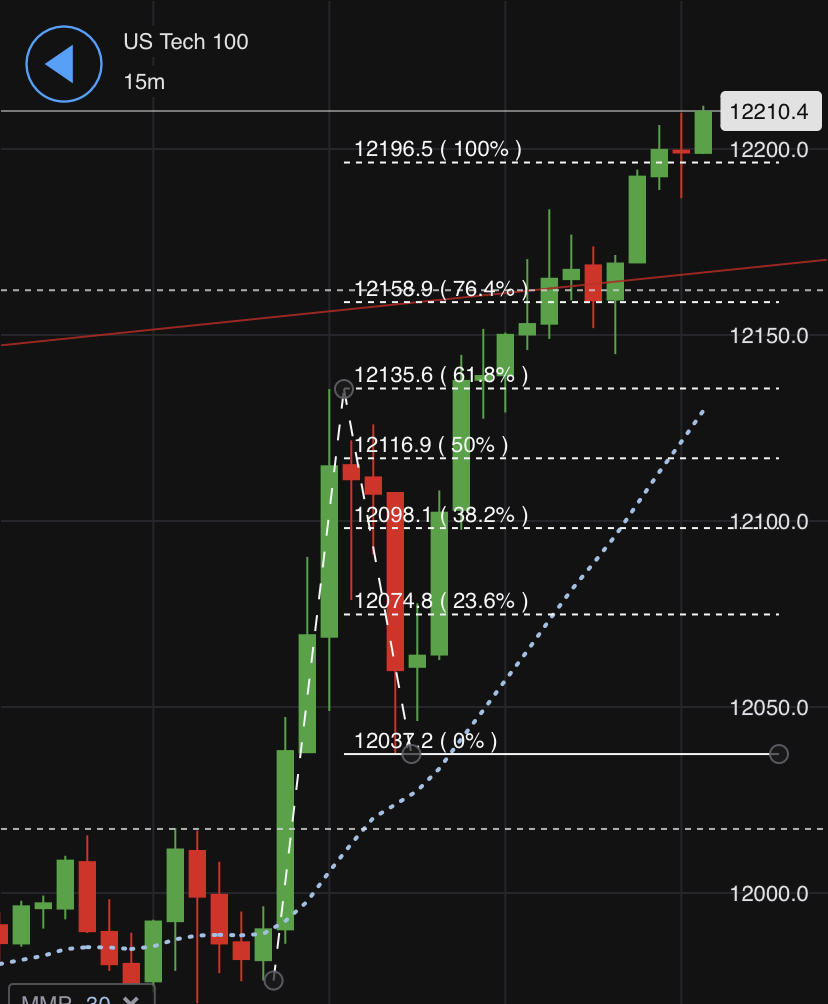
Task: Remove the MMR 30 indicator
Action: pyautogui.click(x=130, y=999)
